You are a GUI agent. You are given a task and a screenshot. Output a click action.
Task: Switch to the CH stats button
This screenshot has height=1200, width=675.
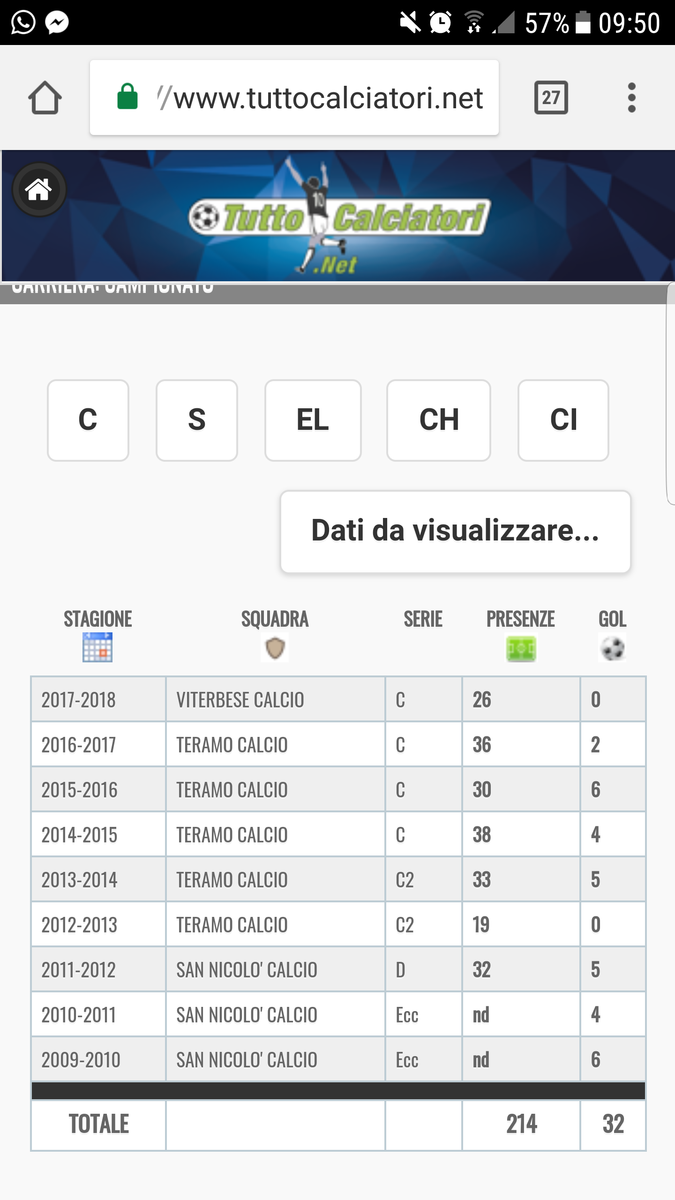(x=439, y=420)
